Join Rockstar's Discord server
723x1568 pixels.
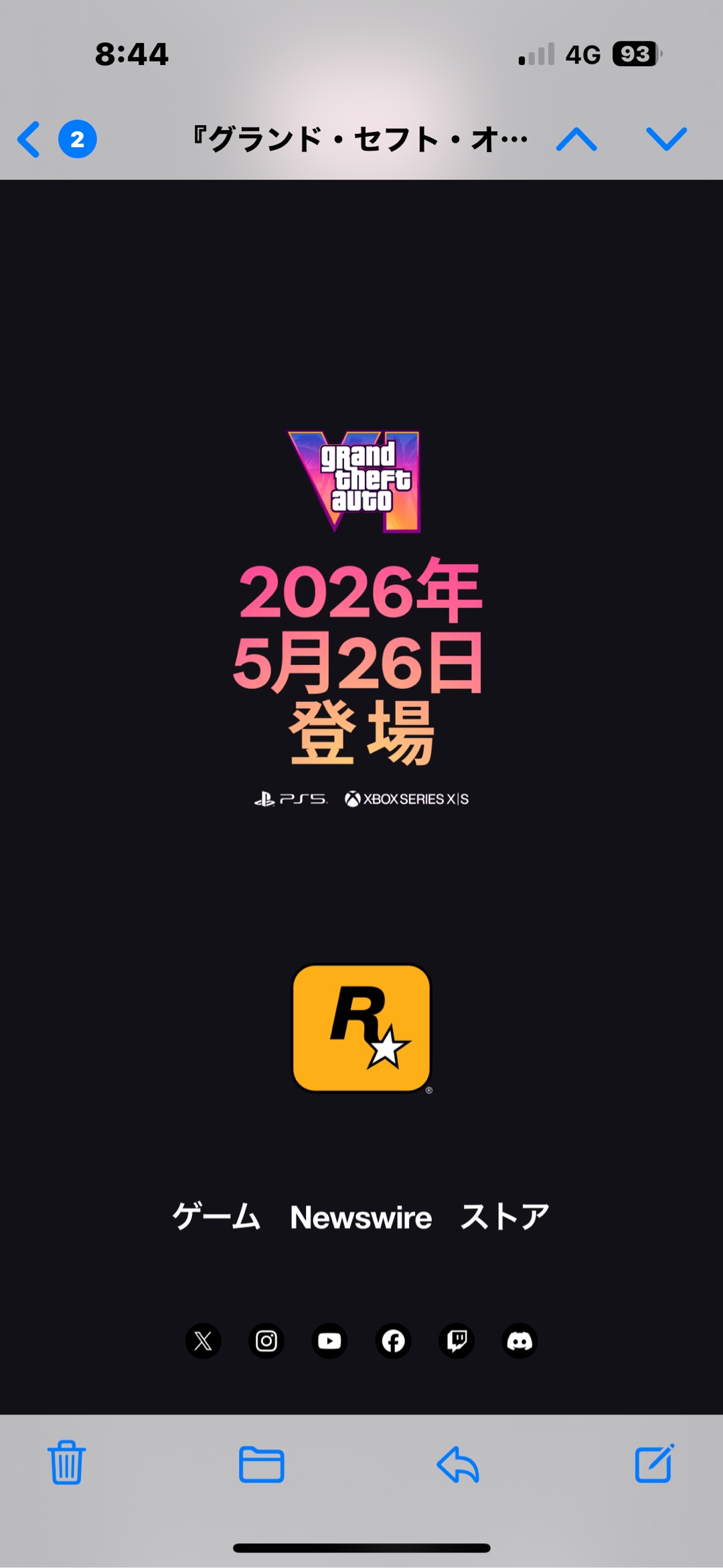[519, 1341]
